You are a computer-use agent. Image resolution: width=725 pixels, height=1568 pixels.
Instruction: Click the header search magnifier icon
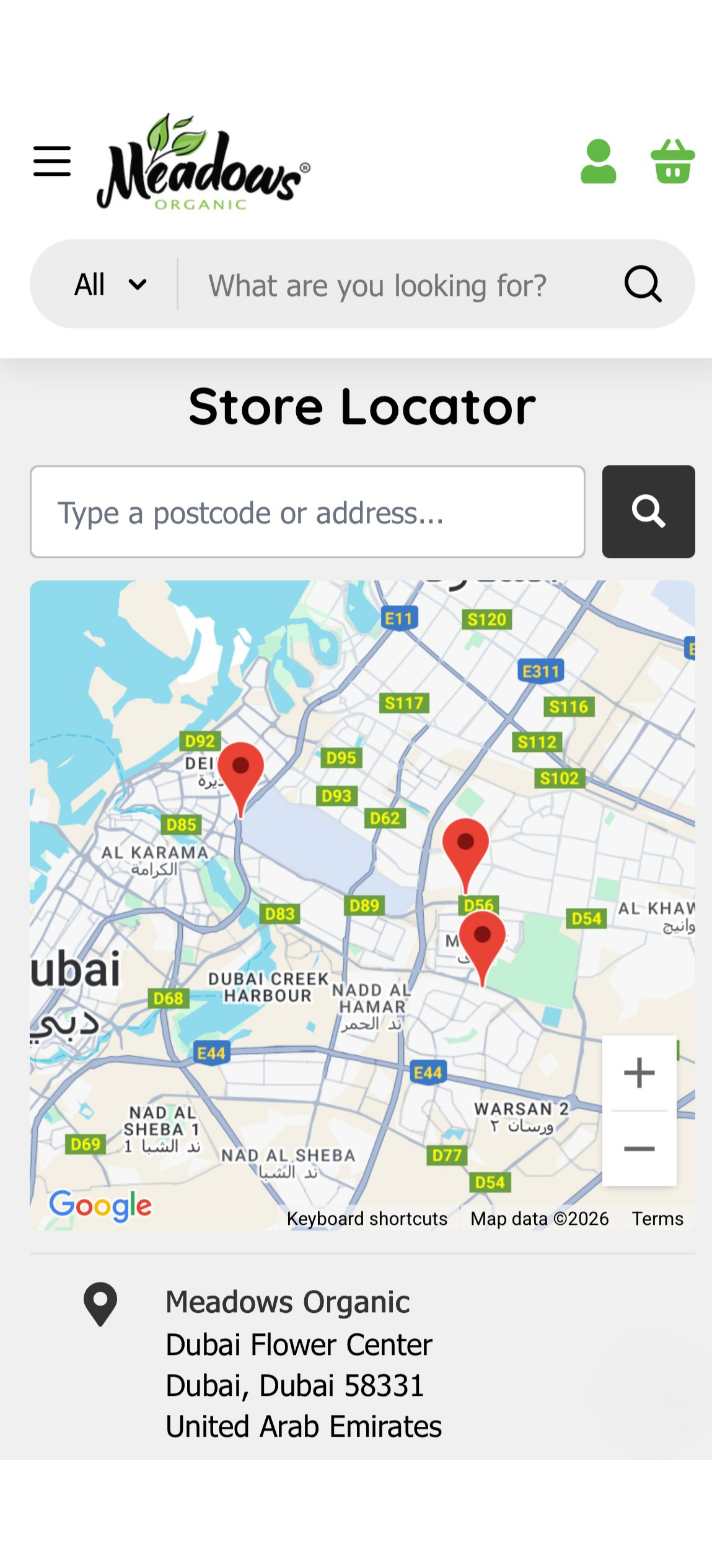(641, 285)
